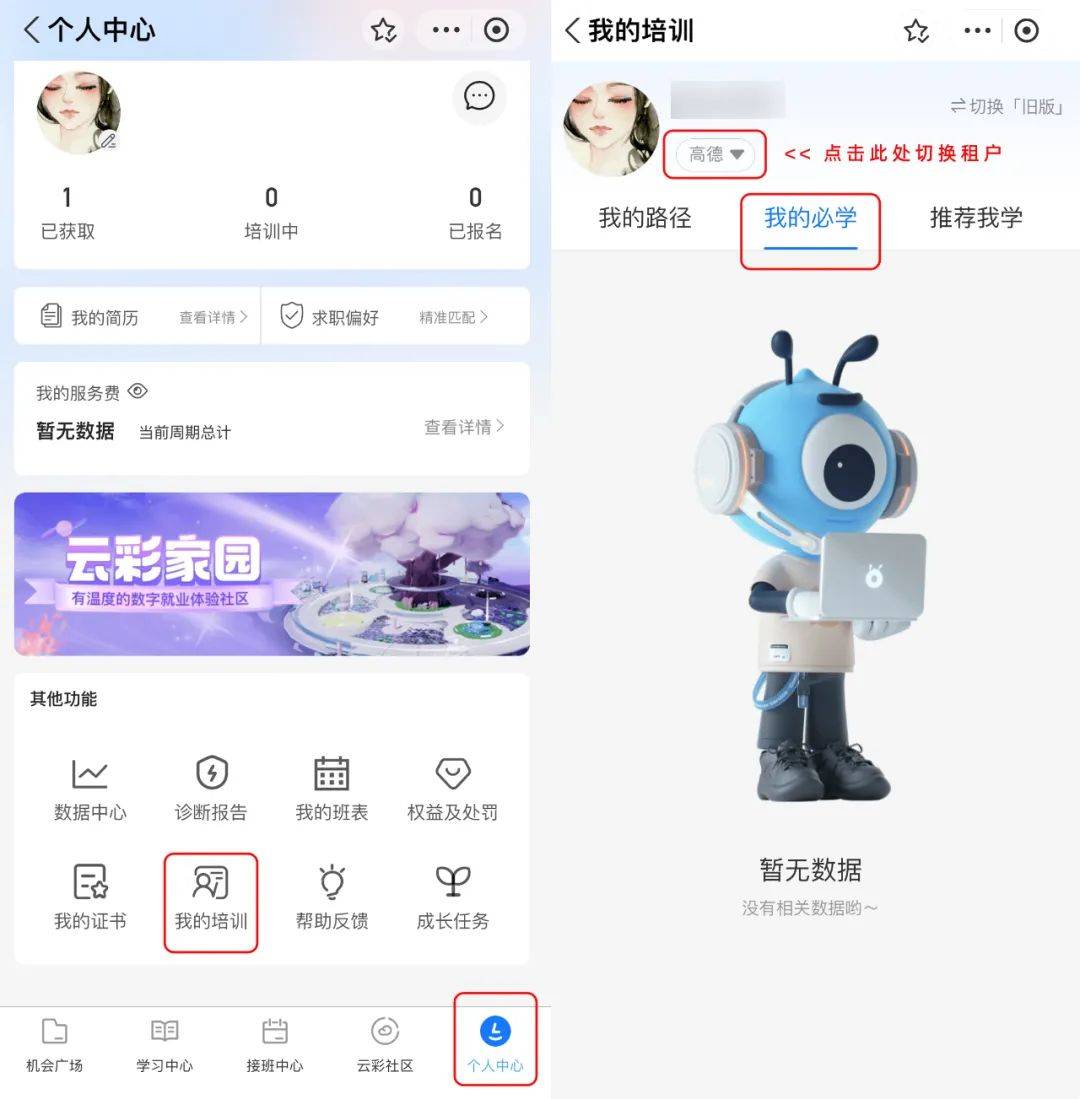Open 我的证书
The height and width of the screenshot is (1099, 1080).
(x=90, y=898)
